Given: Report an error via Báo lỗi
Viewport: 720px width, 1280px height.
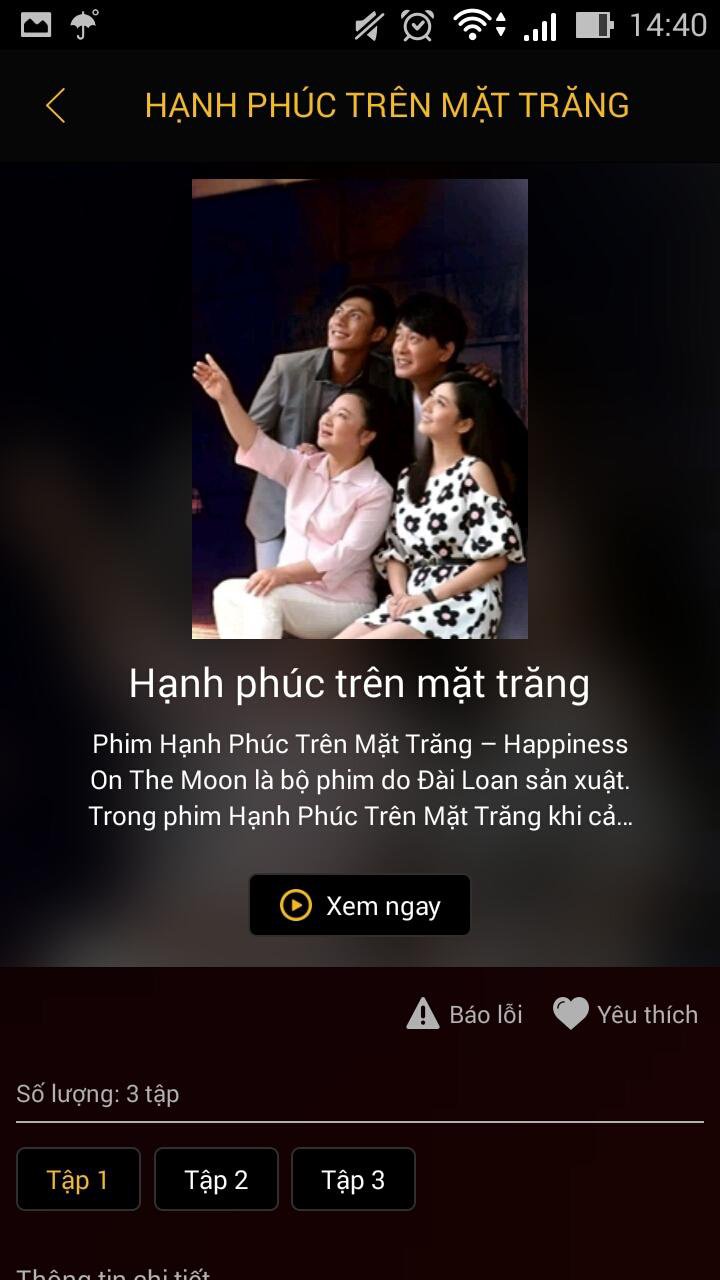Looking at the screenshot, I should tap(465, 1014).
